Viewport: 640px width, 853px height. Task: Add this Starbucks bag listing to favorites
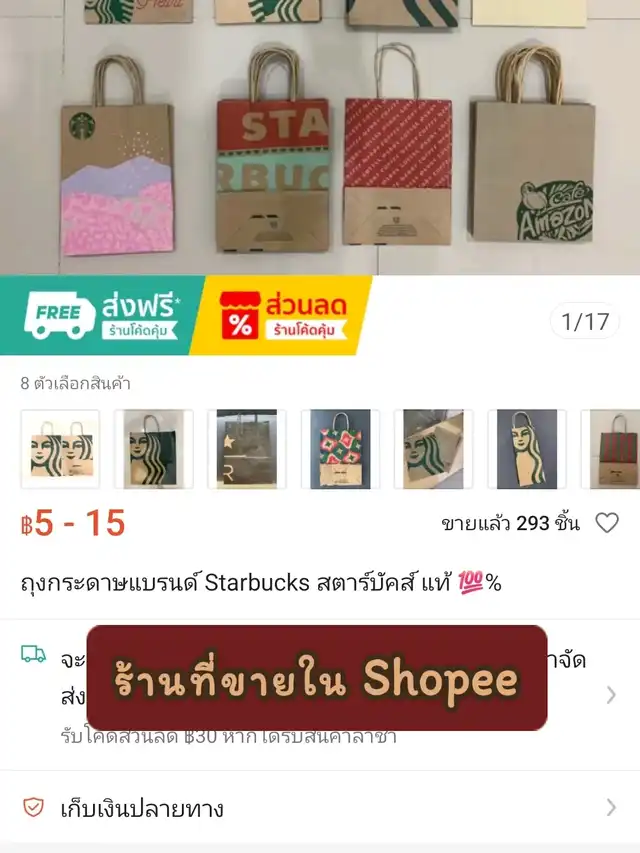click(607, 523)
